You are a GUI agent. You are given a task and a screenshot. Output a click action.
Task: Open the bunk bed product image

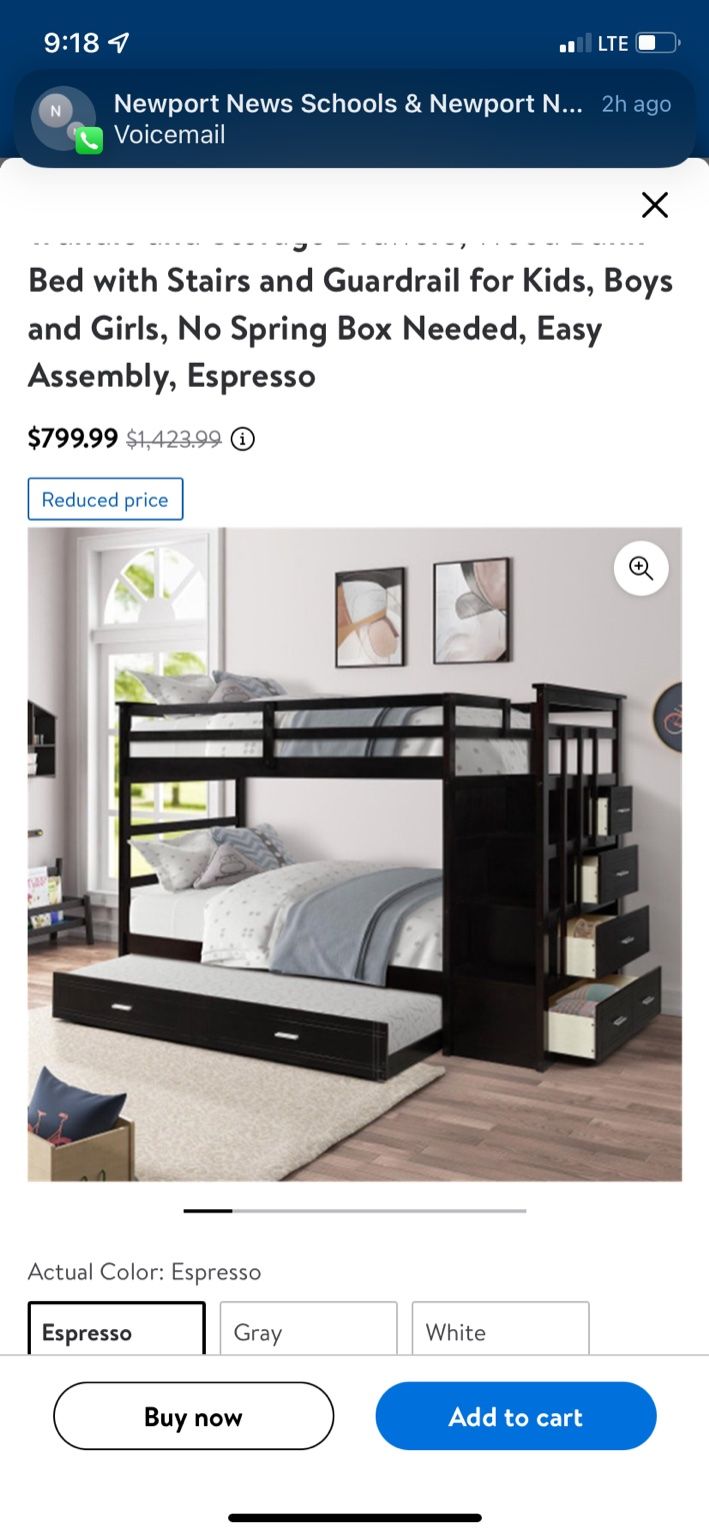354,855
